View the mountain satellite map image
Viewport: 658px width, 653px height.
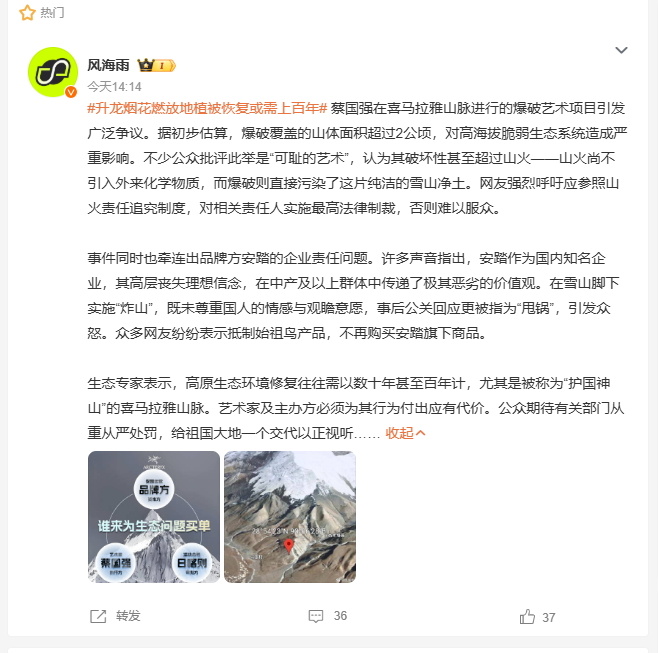click(x=290, y=516)
